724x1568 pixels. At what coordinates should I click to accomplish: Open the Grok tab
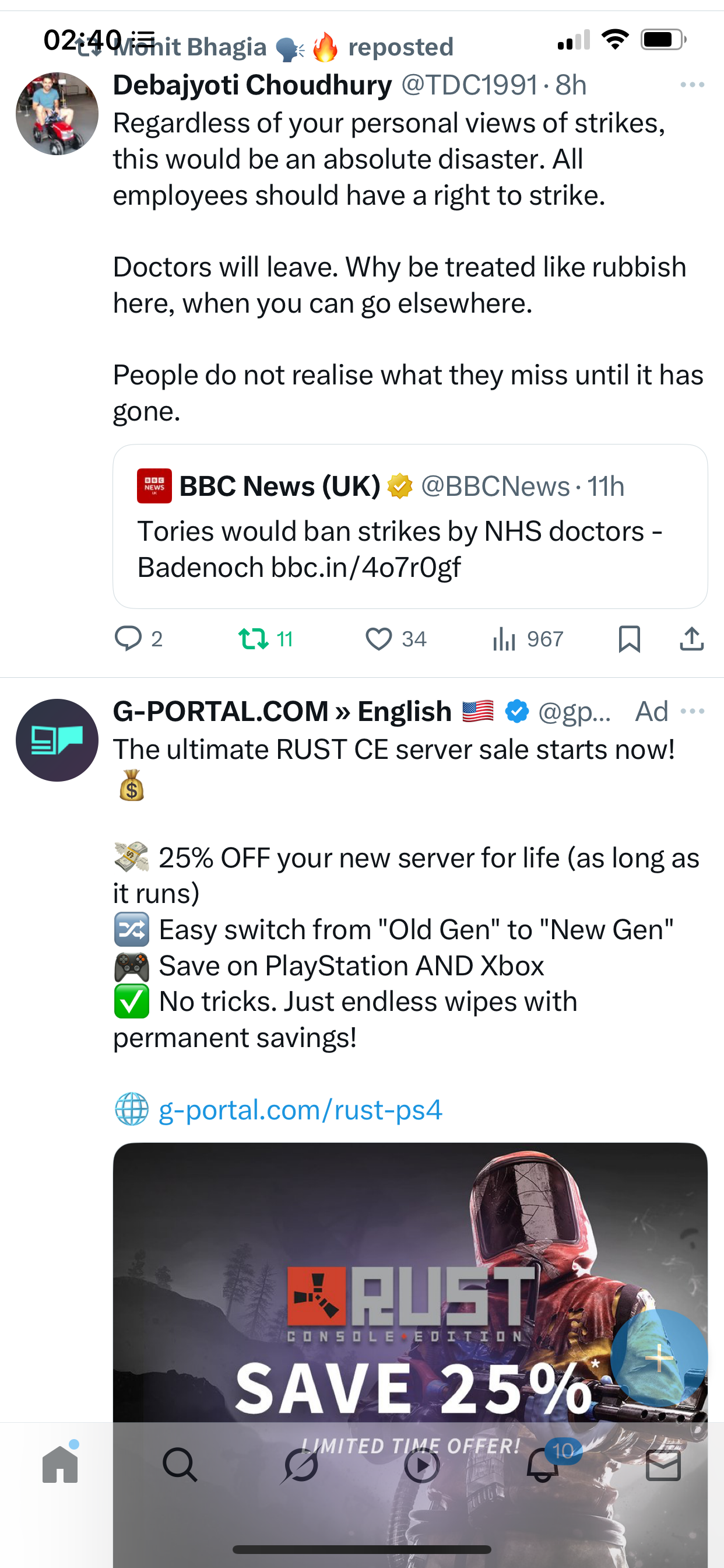301,1465
